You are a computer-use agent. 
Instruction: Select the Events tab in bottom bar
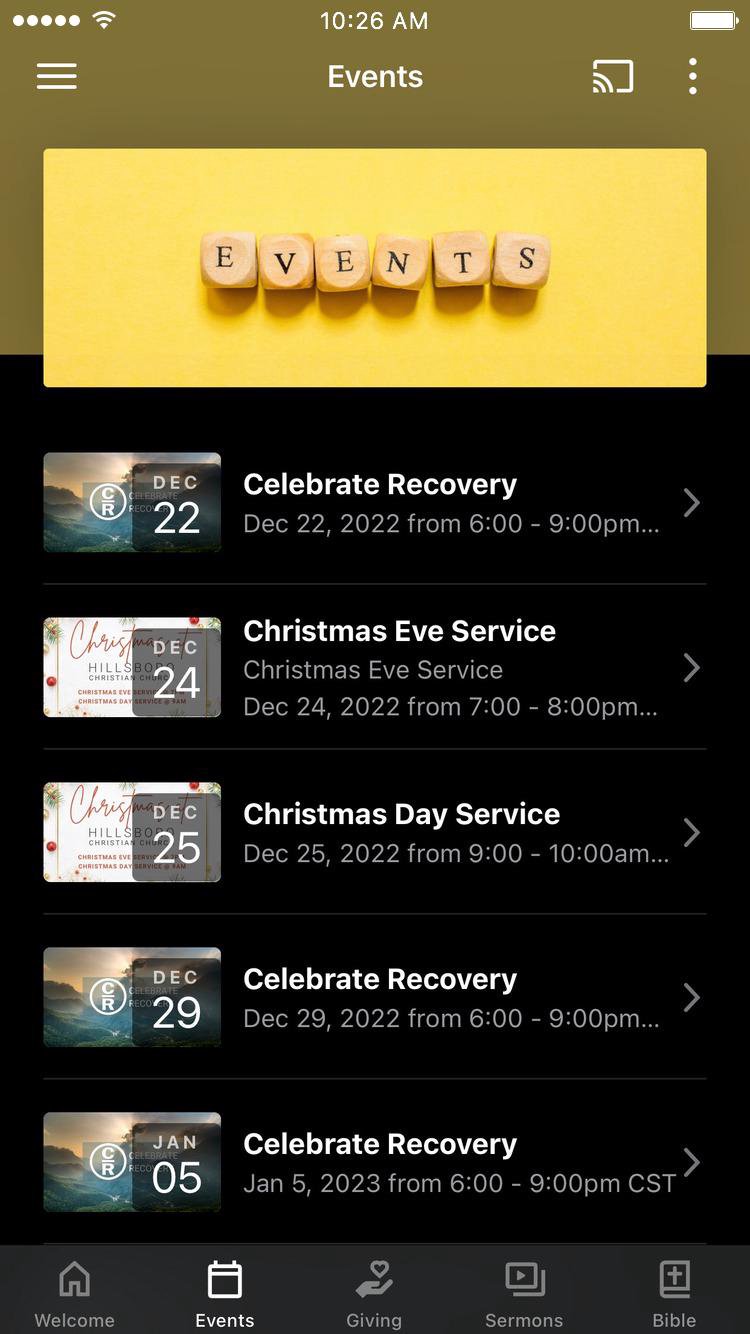(x=225, y=1294)
